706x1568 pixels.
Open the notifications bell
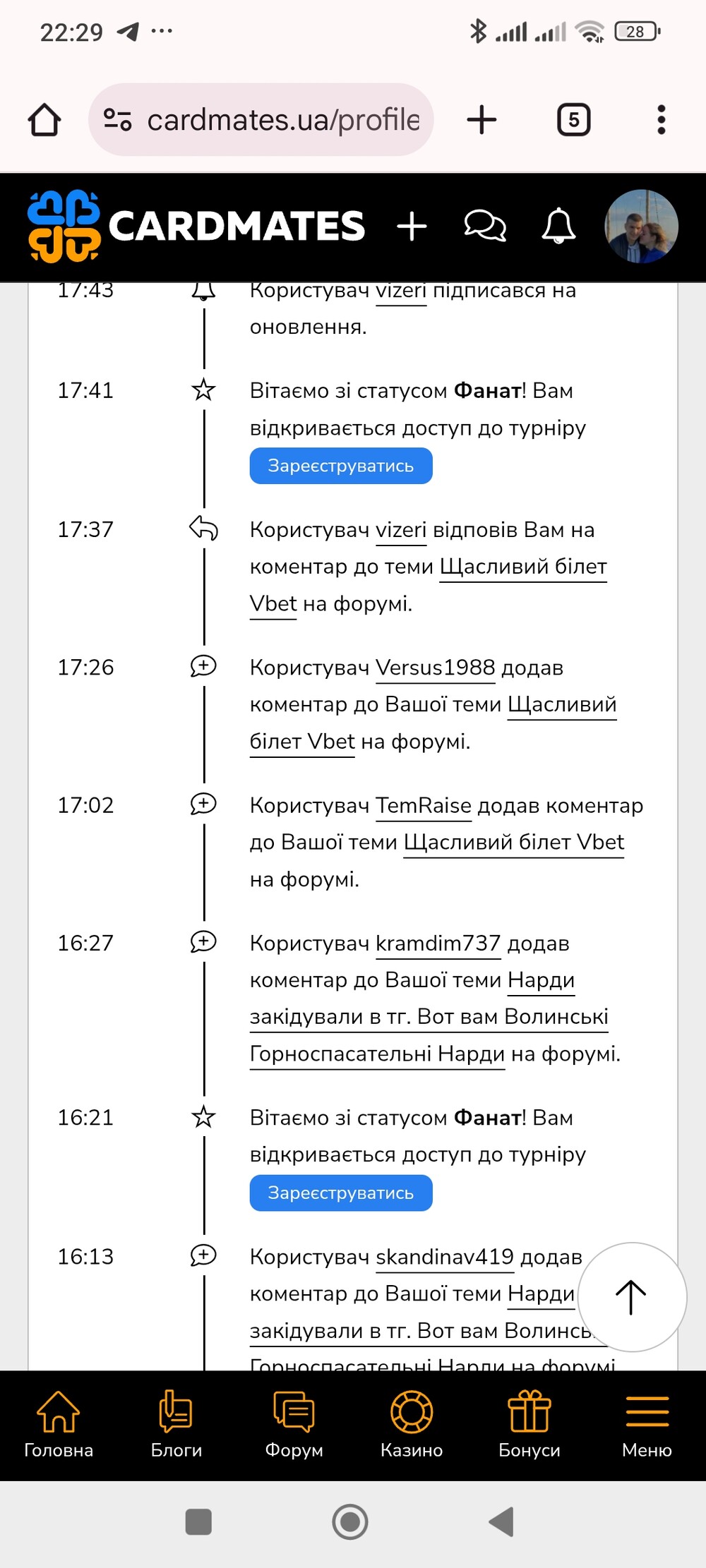pos(558,227)
